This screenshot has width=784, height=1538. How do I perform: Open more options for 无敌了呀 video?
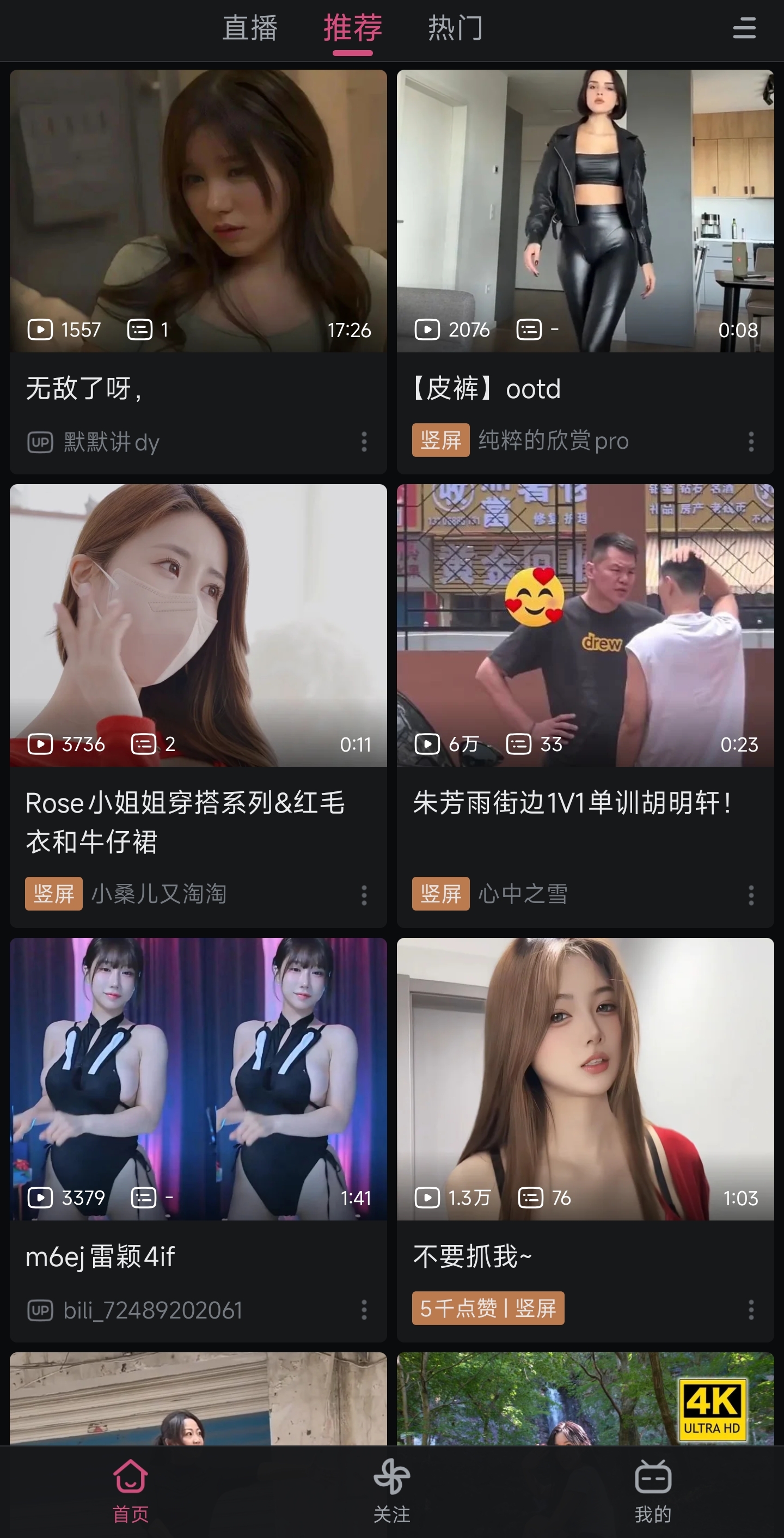coord(364,442)
